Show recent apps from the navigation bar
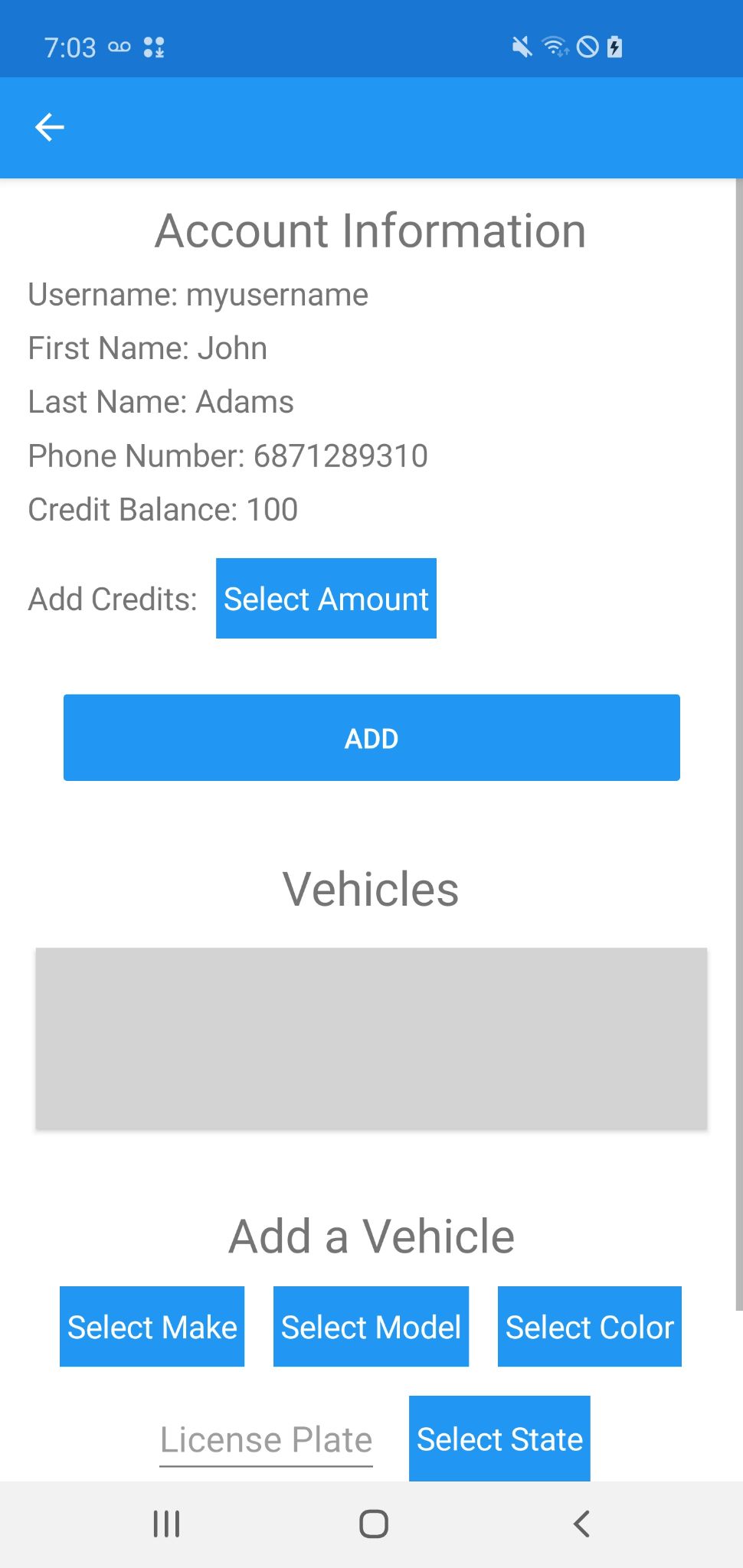The image size is (743, 1568). [166, 1524]
